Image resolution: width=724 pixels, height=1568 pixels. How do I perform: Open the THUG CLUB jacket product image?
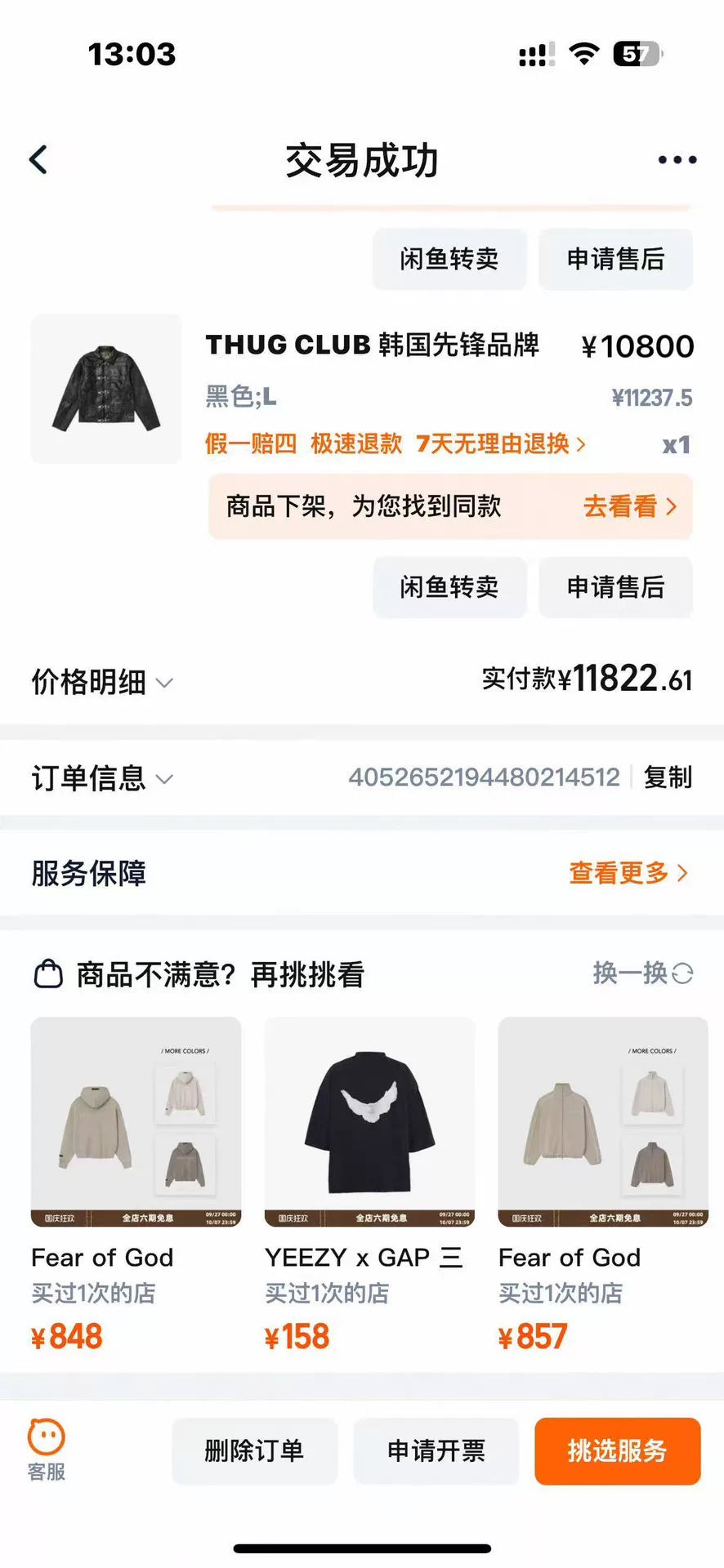coord(106,389)
